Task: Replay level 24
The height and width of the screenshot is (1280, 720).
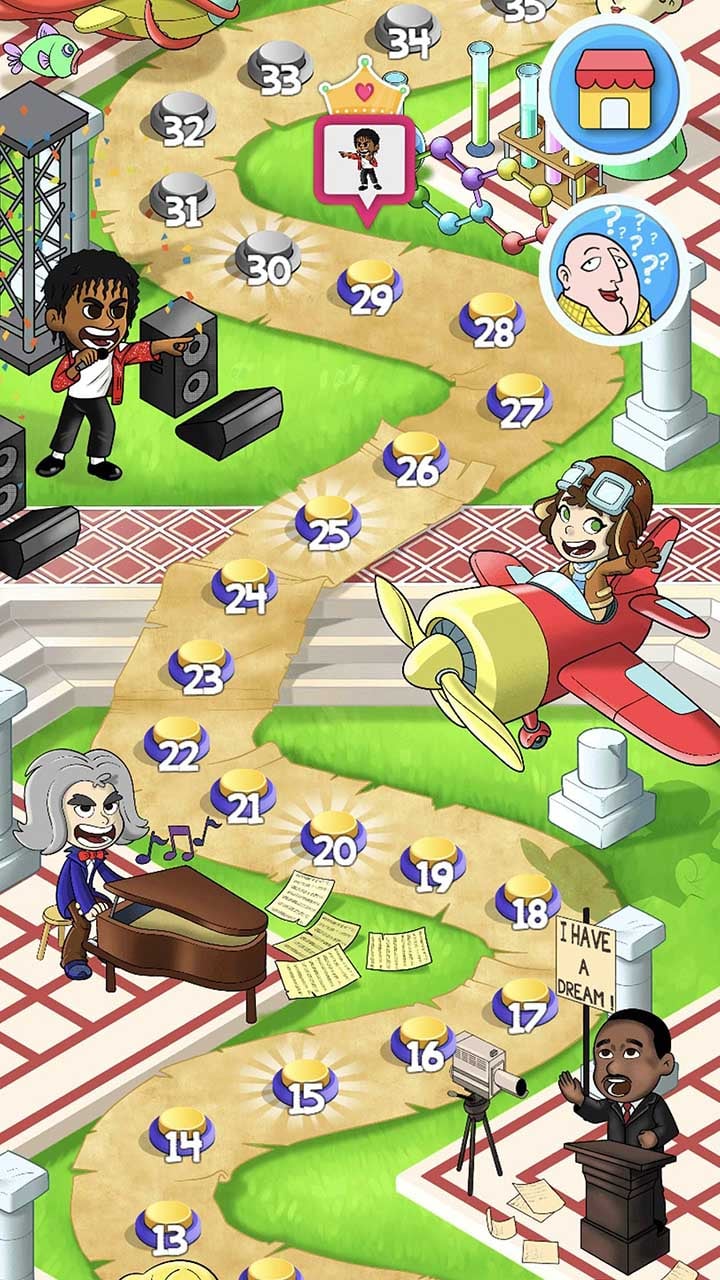Action: pos(244,587)
